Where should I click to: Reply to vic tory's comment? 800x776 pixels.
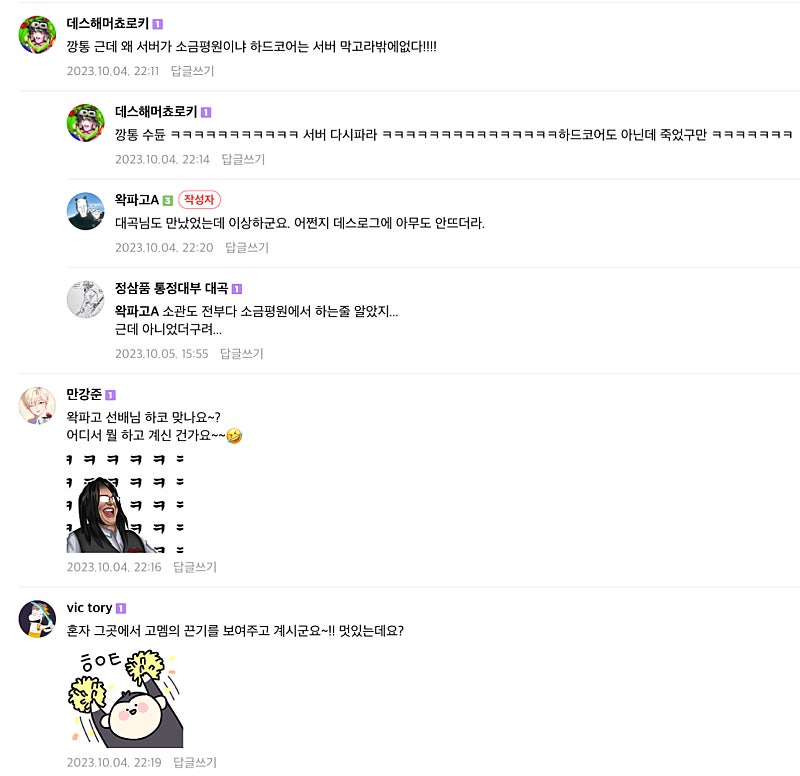click(194, 762)
